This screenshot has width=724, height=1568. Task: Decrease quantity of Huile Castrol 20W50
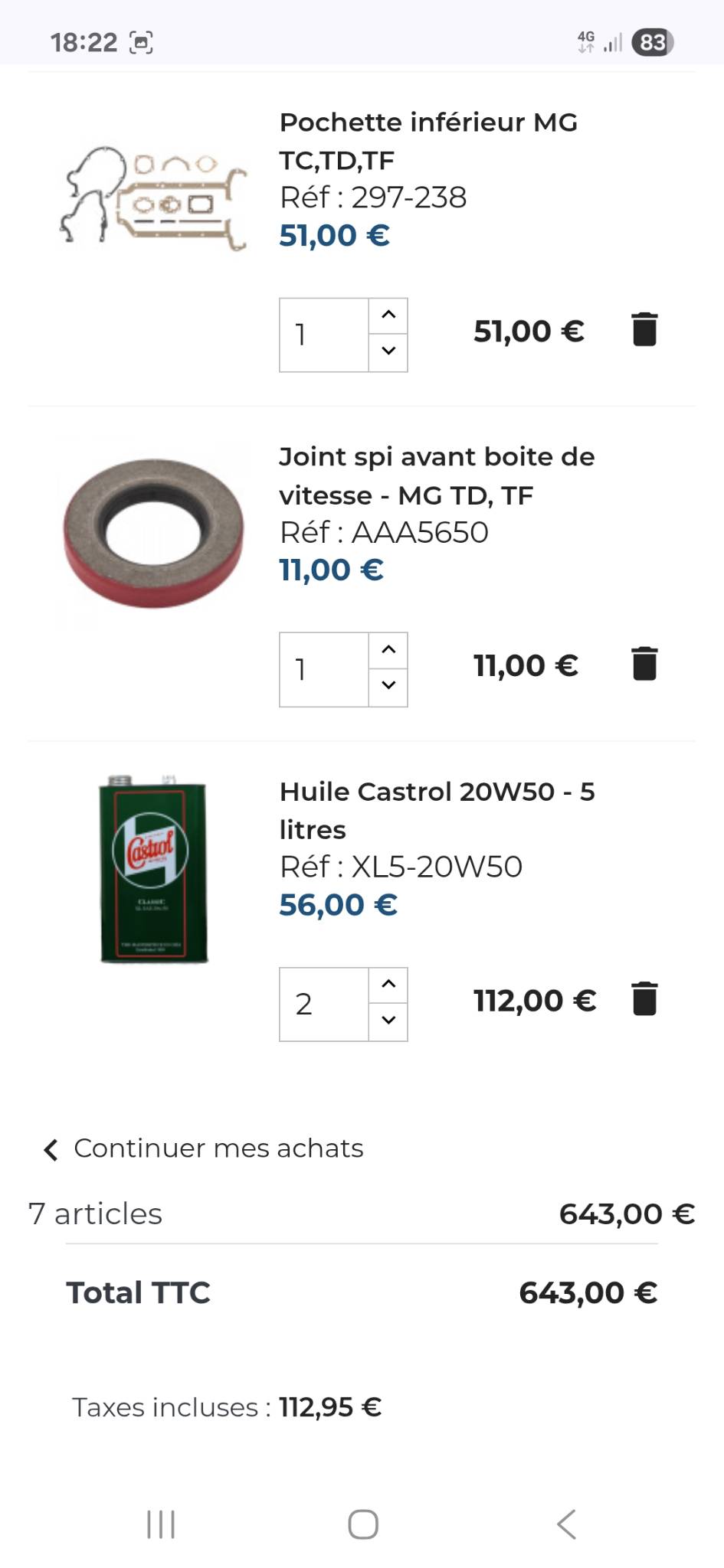tap(388, 1021)
